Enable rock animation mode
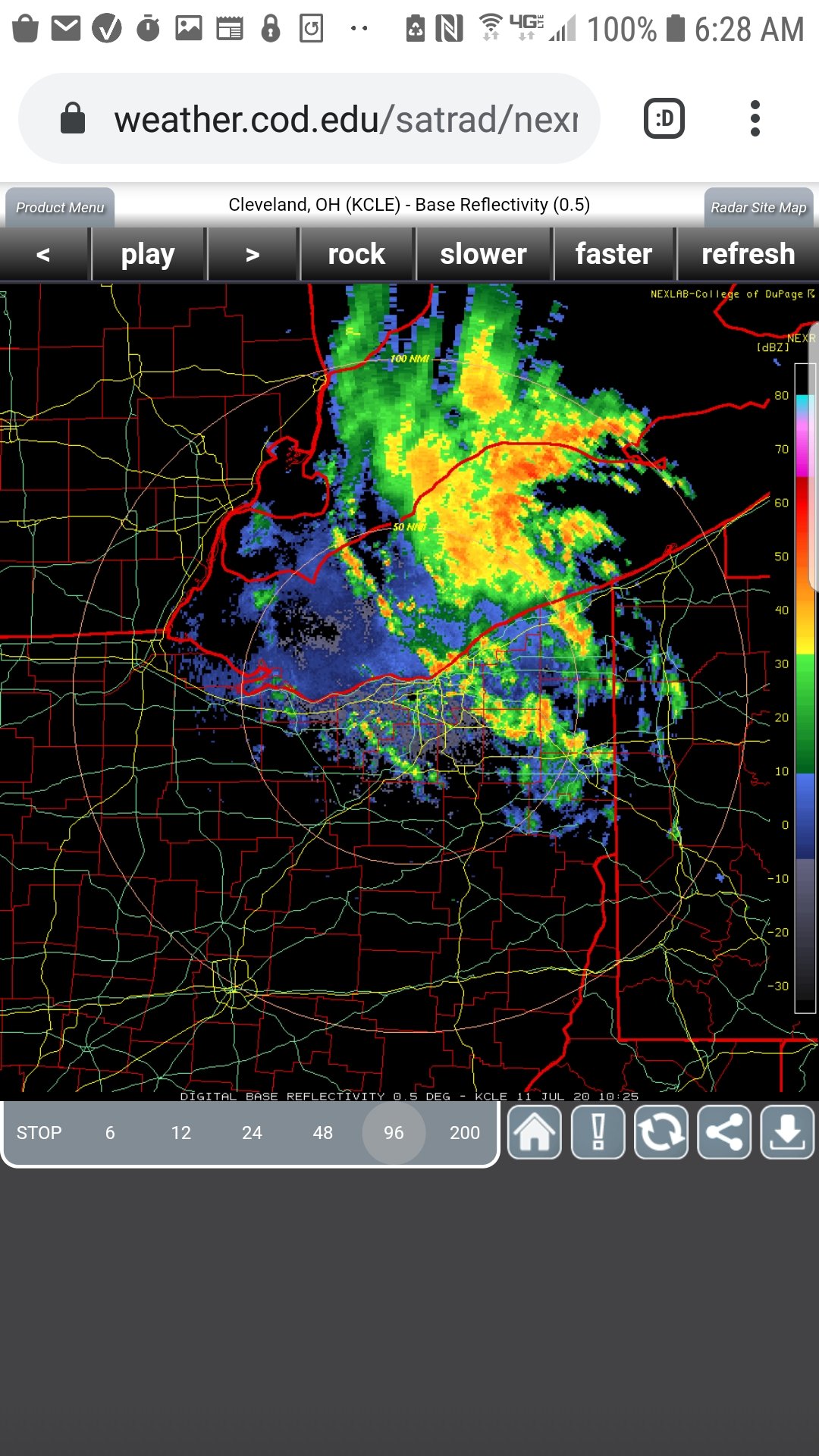Viewport: 819px width, 1456px height. [356, 255]
